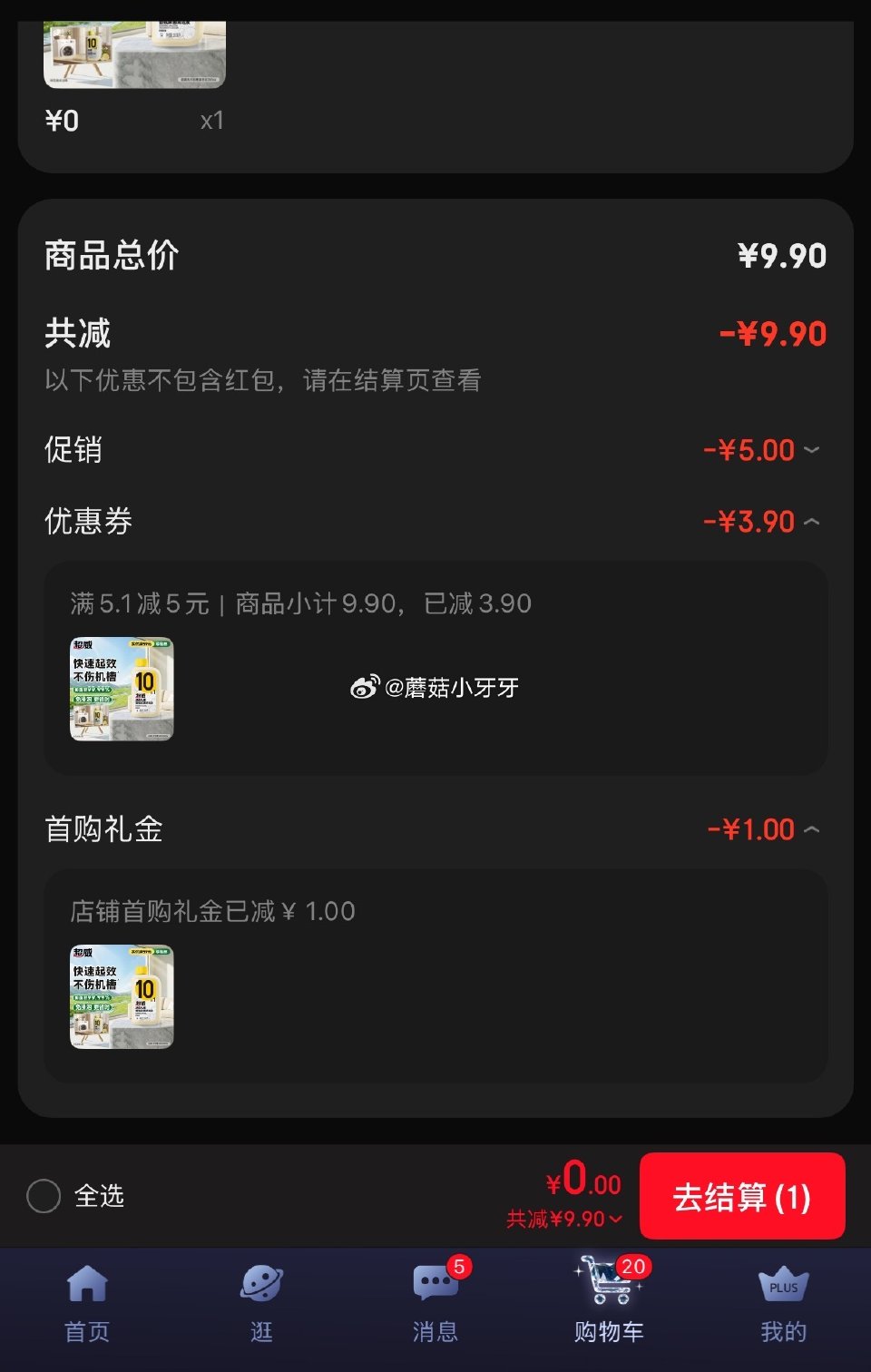Click the 满5.1减5元 coupon description text
Viewport: 871px width, 1372px height.
tap(299, 603)
